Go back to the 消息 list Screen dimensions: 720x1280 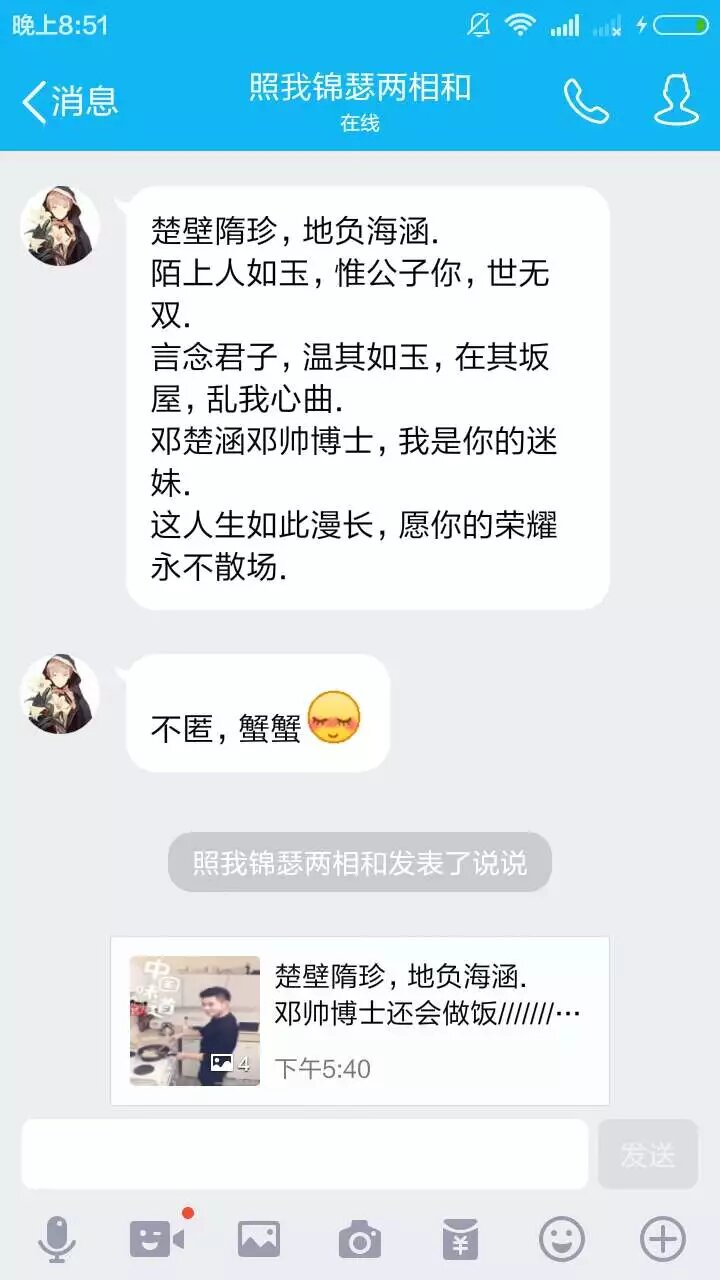(70, 101)
